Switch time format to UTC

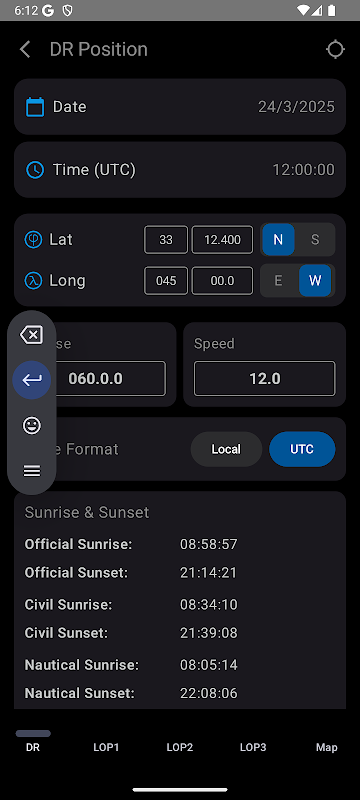point(302,449)
